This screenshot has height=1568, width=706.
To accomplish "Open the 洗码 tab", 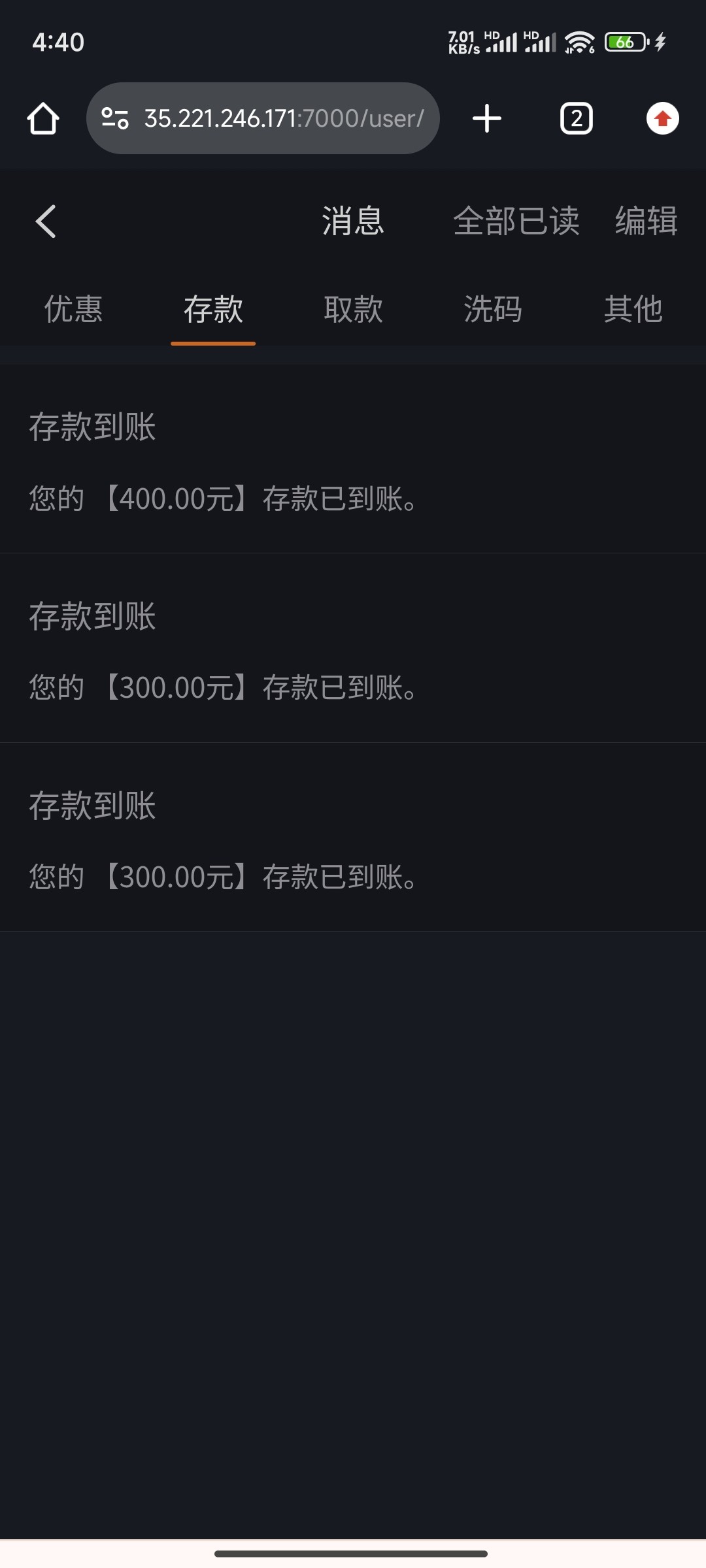I will click(x=493, y=309).
